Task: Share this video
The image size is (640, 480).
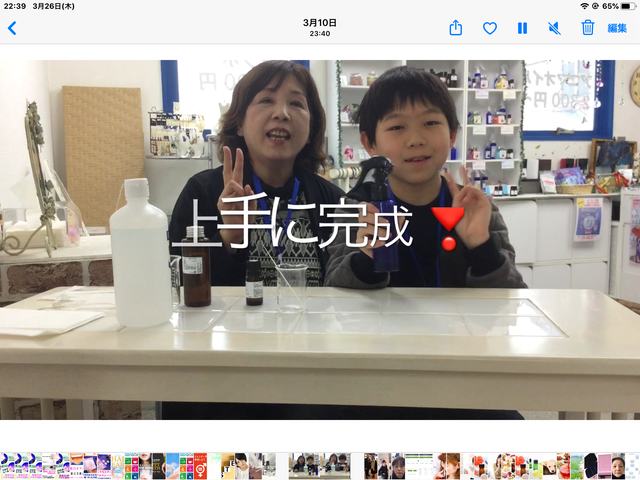Action: (456, 28)
